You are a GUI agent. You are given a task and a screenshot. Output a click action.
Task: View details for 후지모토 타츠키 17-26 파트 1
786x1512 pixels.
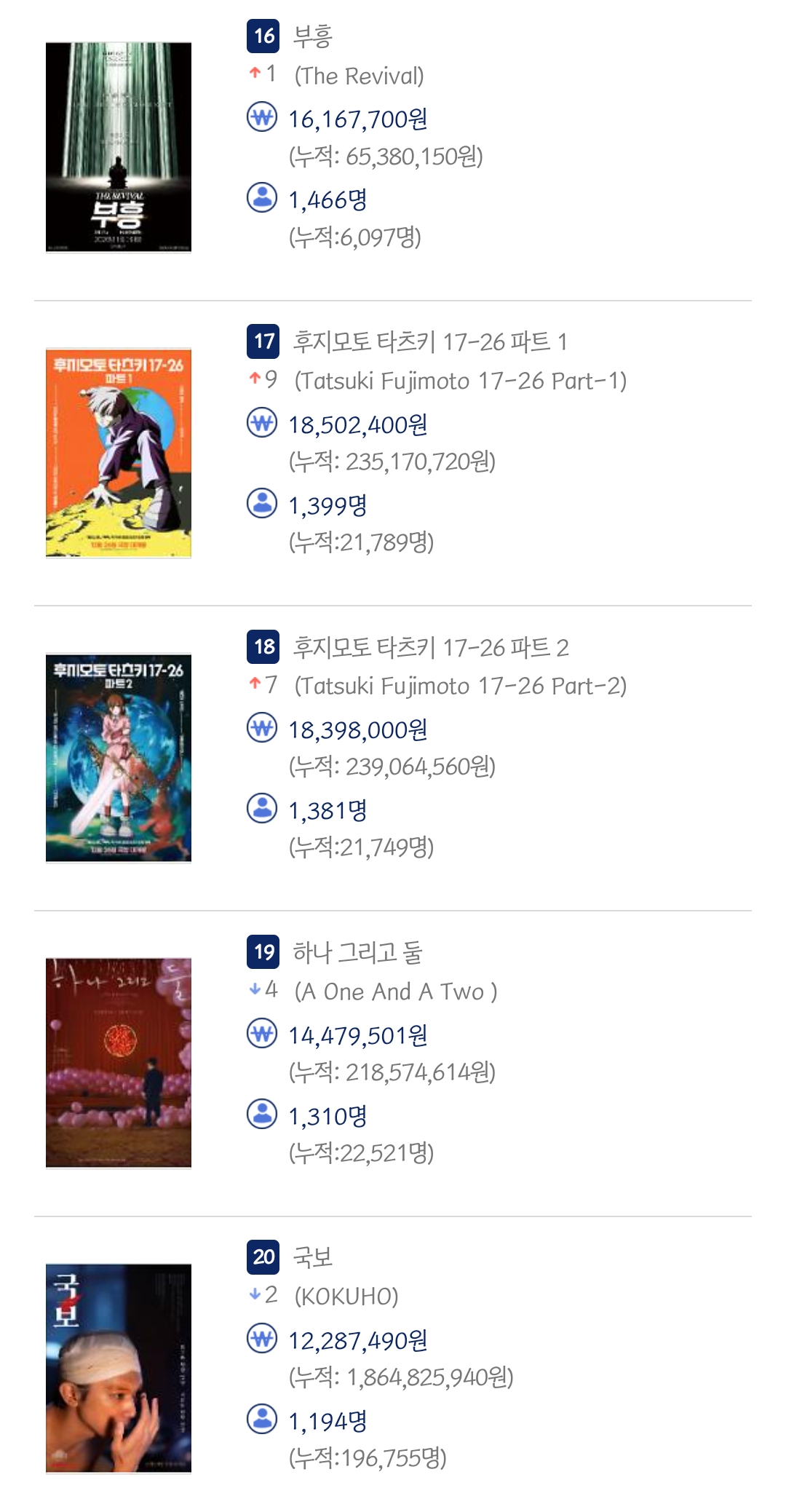[429, 341]
